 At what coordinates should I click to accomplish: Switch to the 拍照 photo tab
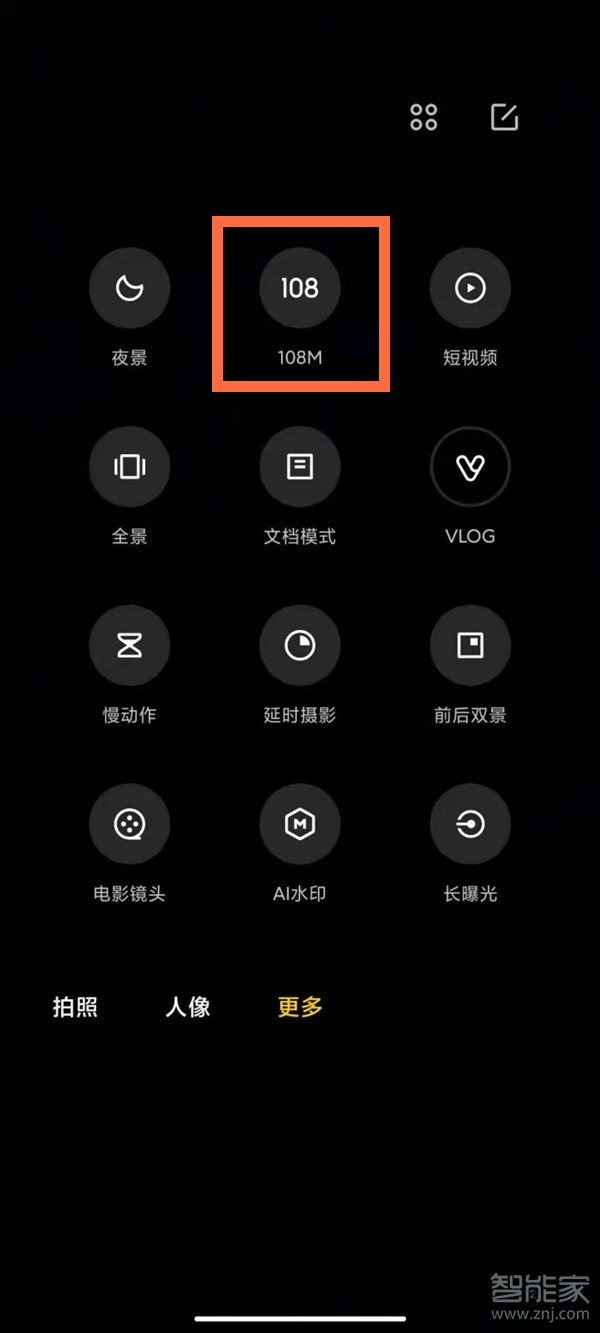coord(75,1007)
